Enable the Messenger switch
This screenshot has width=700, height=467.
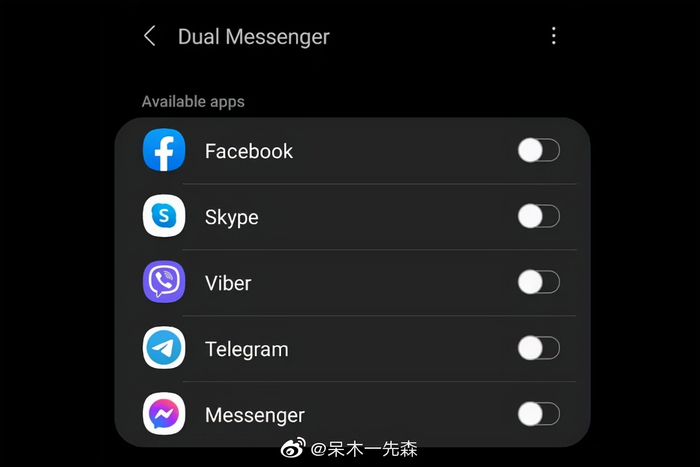[538, 414]
